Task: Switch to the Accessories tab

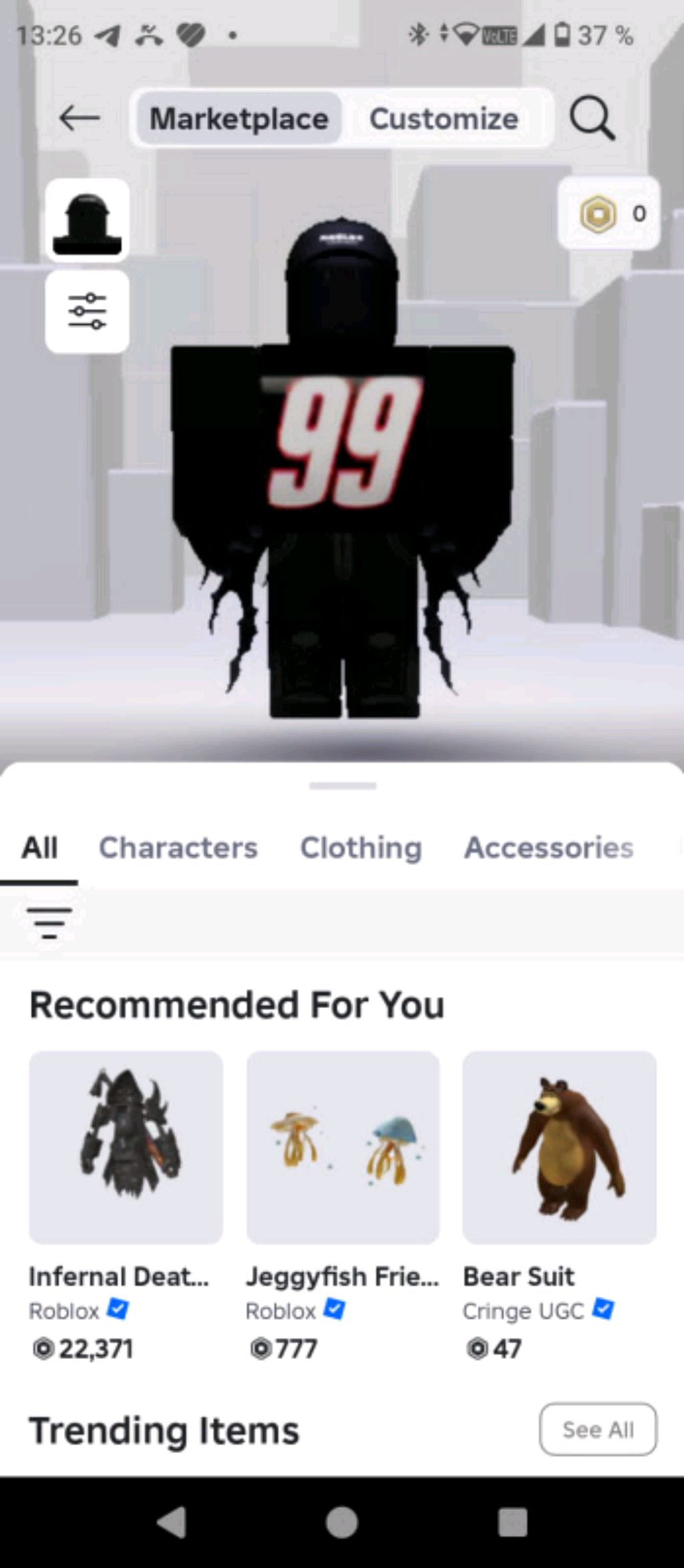Action: tap(548, 848)
